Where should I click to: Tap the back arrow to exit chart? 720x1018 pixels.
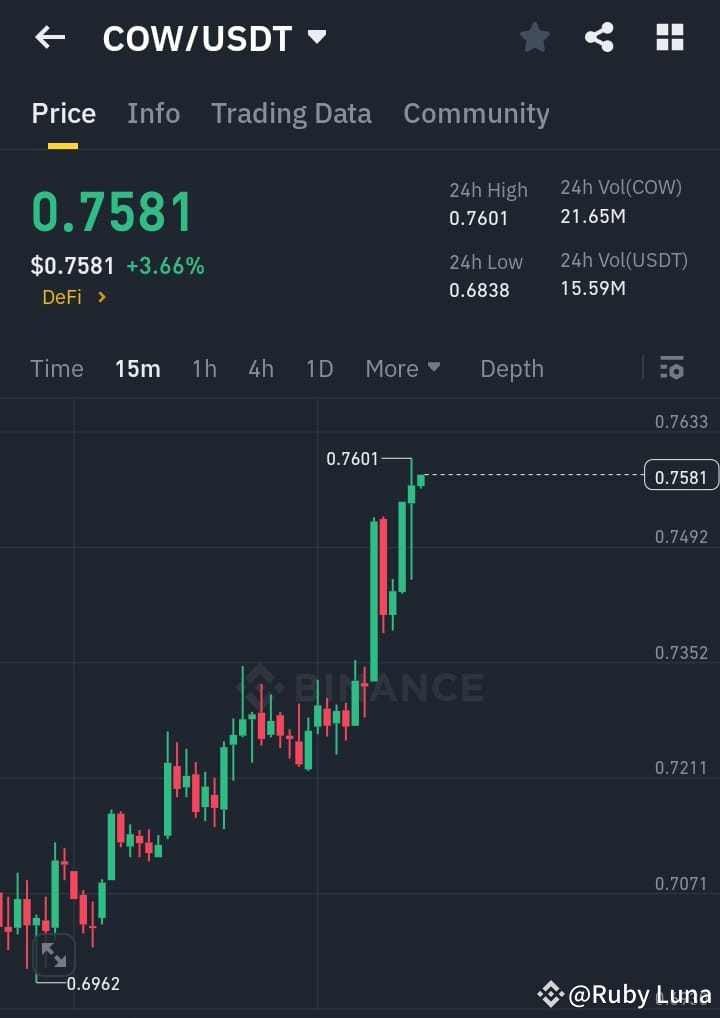click(x=48, y=37)
